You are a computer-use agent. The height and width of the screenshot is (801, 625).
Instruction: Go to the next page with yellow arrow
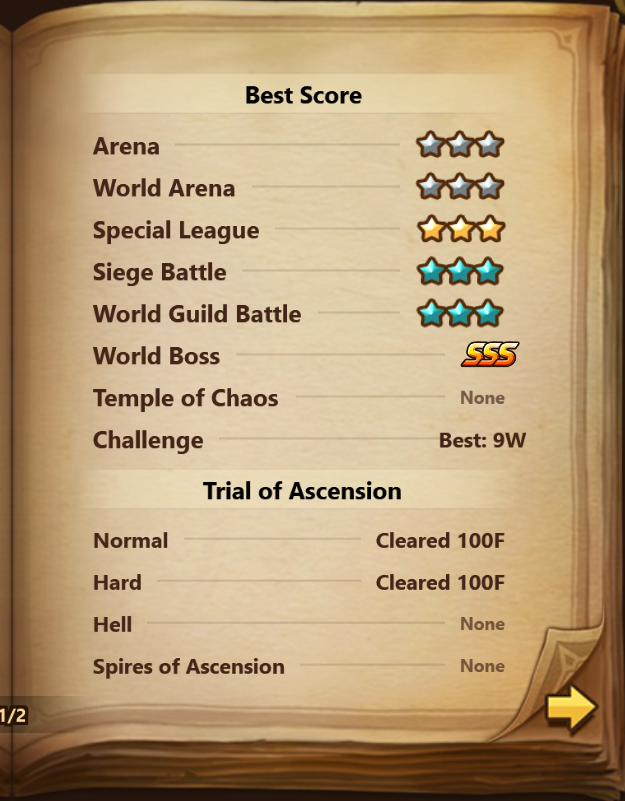[x=571, y=710]
